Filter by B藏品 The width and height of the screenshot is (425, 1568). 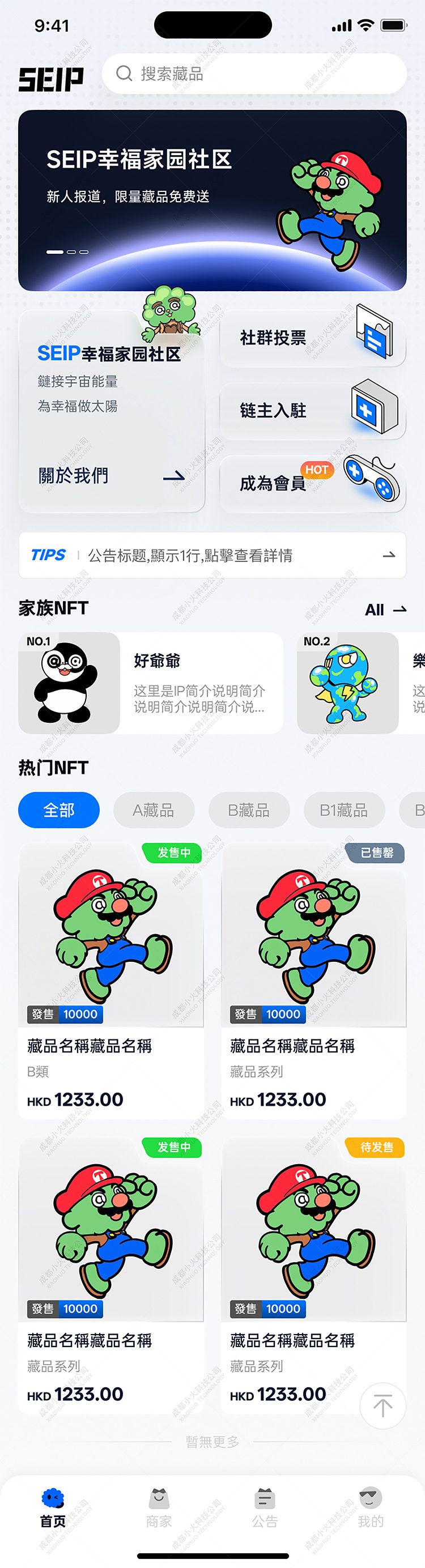(x=248, y=809)
